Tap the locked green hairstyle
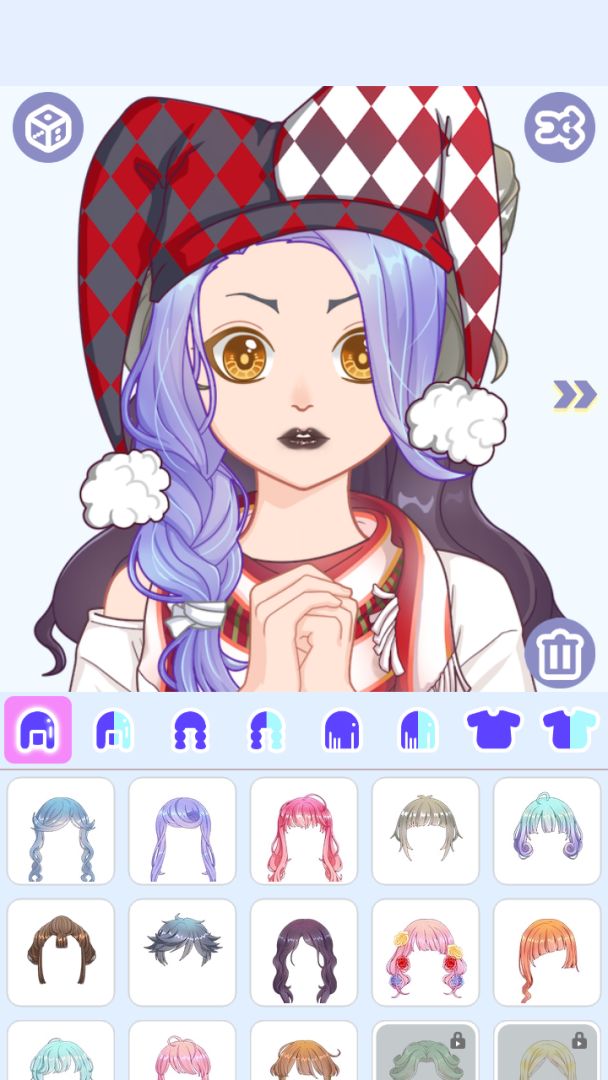 (x=426, y=1052)
